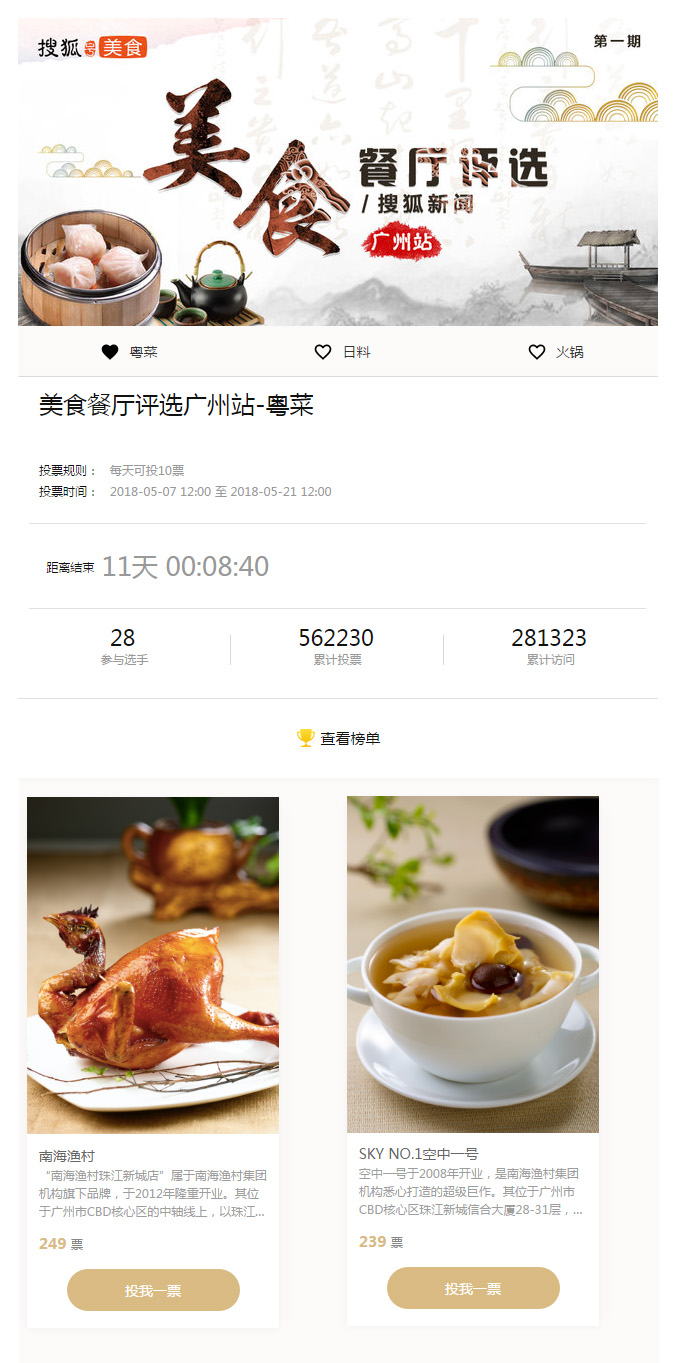Open the 查看榜单 ranking list
Viewport: 678px width, 1363px height.
[x=339, y=739]
